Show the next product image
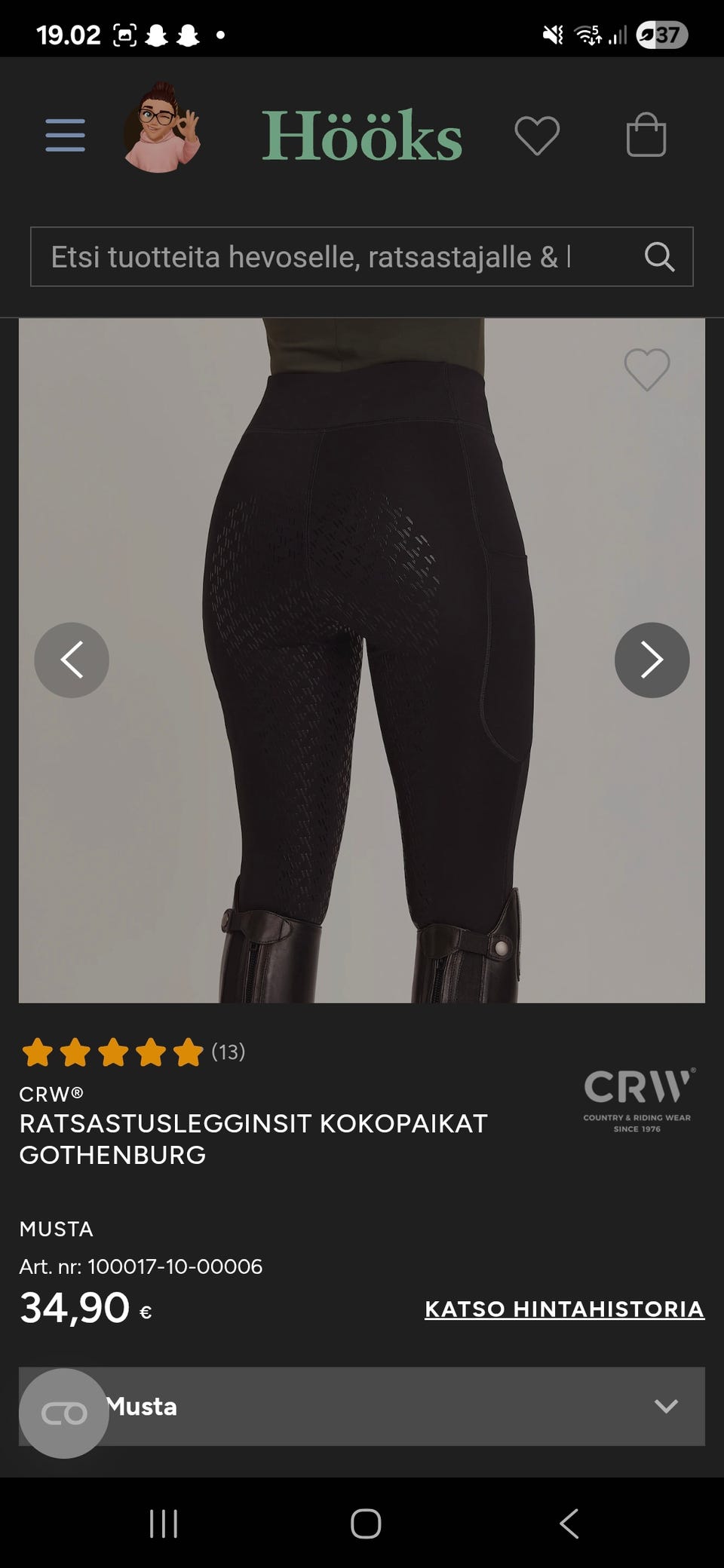The width and height of the screenshot is (724, 1568). tap(652, 660)
